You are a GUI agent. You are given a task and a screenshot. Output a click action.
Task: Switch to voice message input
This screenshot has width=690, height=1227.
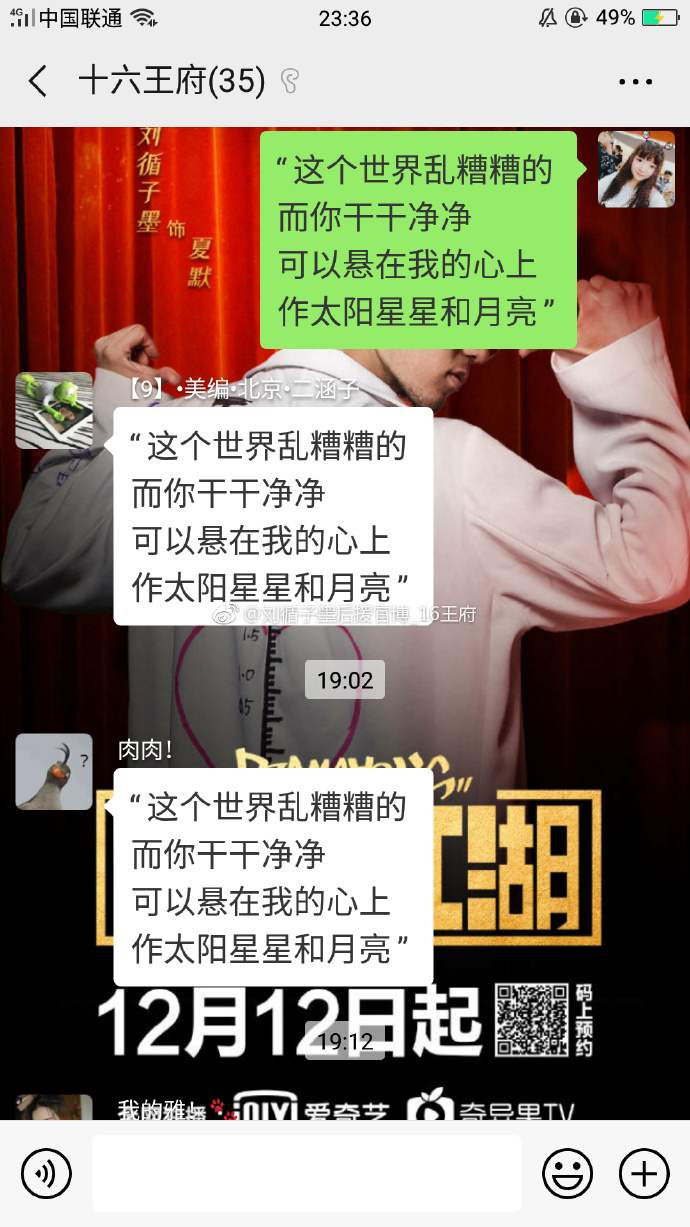pyautogui.click(x=46, y=1173)
